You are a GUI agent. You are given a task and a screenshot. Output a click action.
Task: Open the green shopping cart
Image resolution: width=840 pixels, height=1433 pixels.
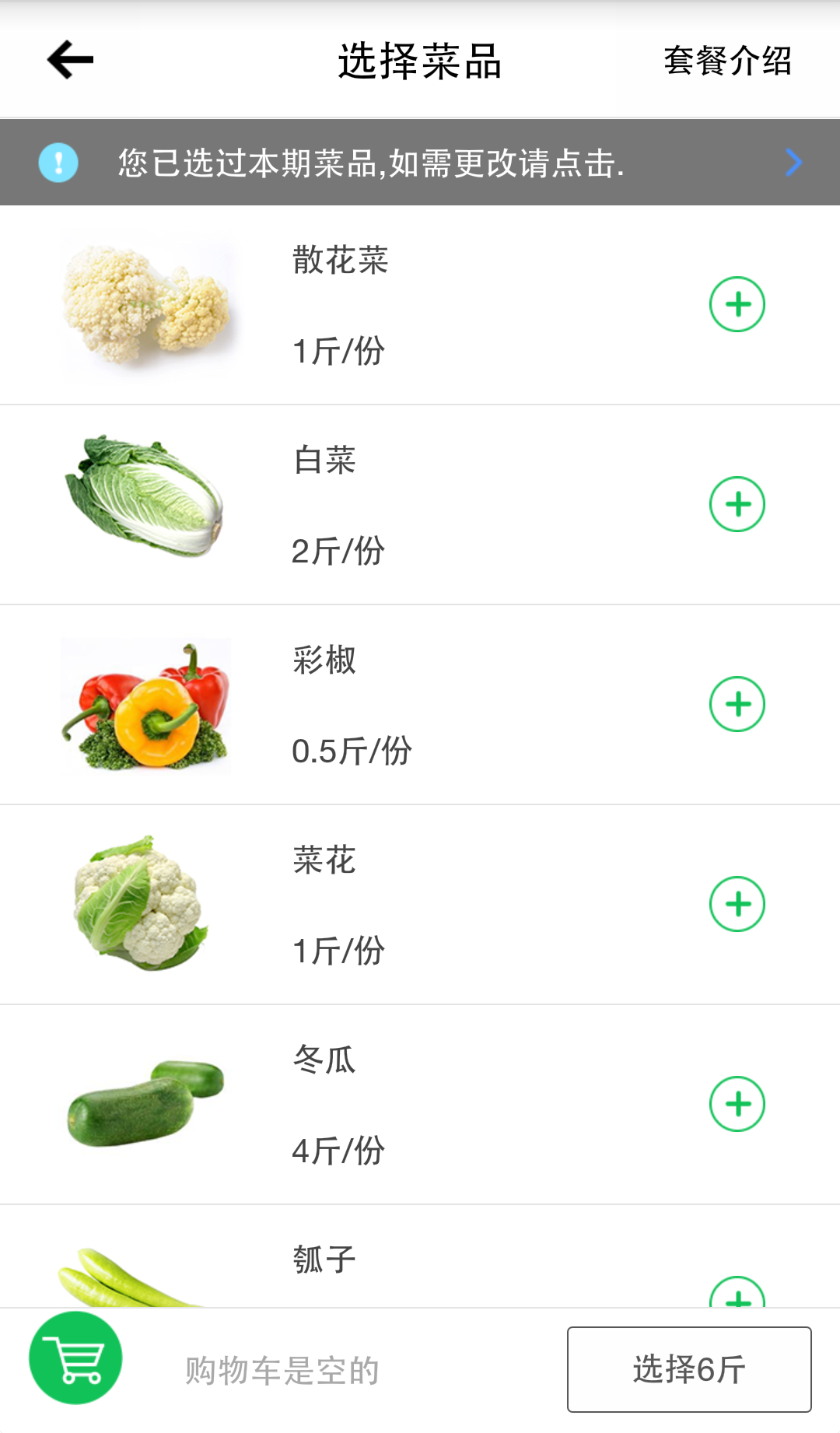(x=75, y=1358)
